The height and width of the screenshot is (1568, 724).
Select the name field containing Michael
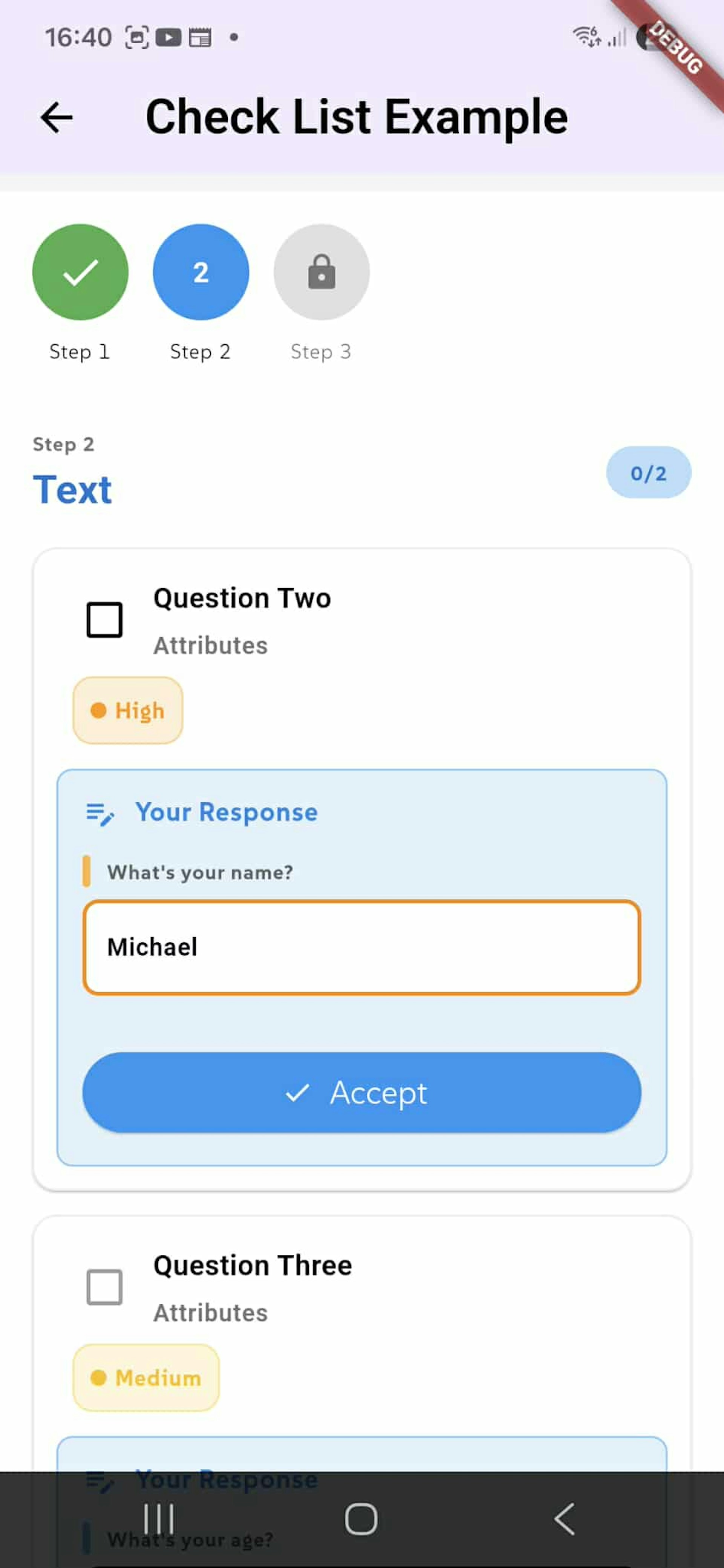point(362,947)
